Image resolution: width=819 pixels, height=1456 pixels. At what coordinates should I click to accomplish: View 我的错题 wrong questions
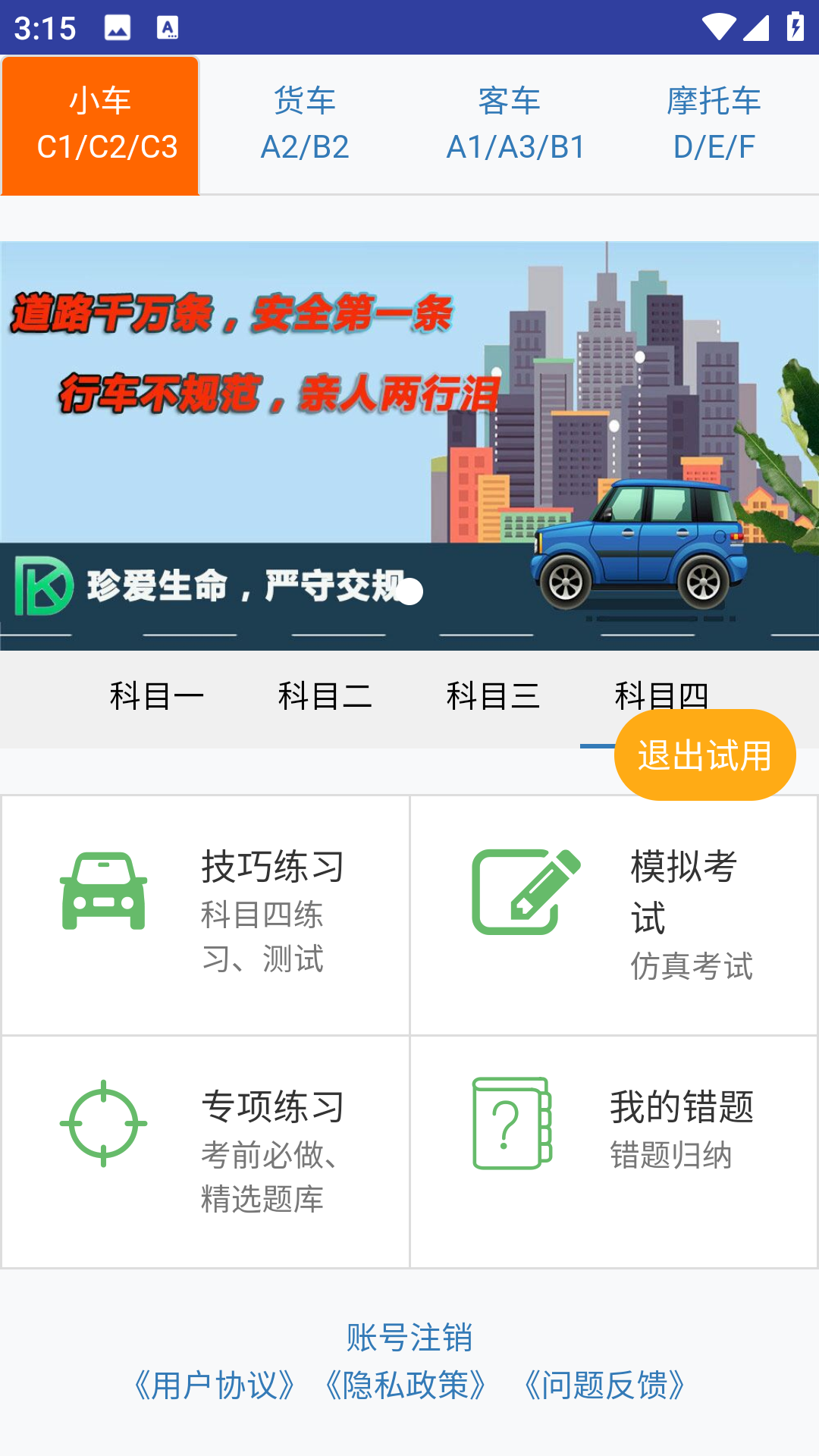(613, 1151)
